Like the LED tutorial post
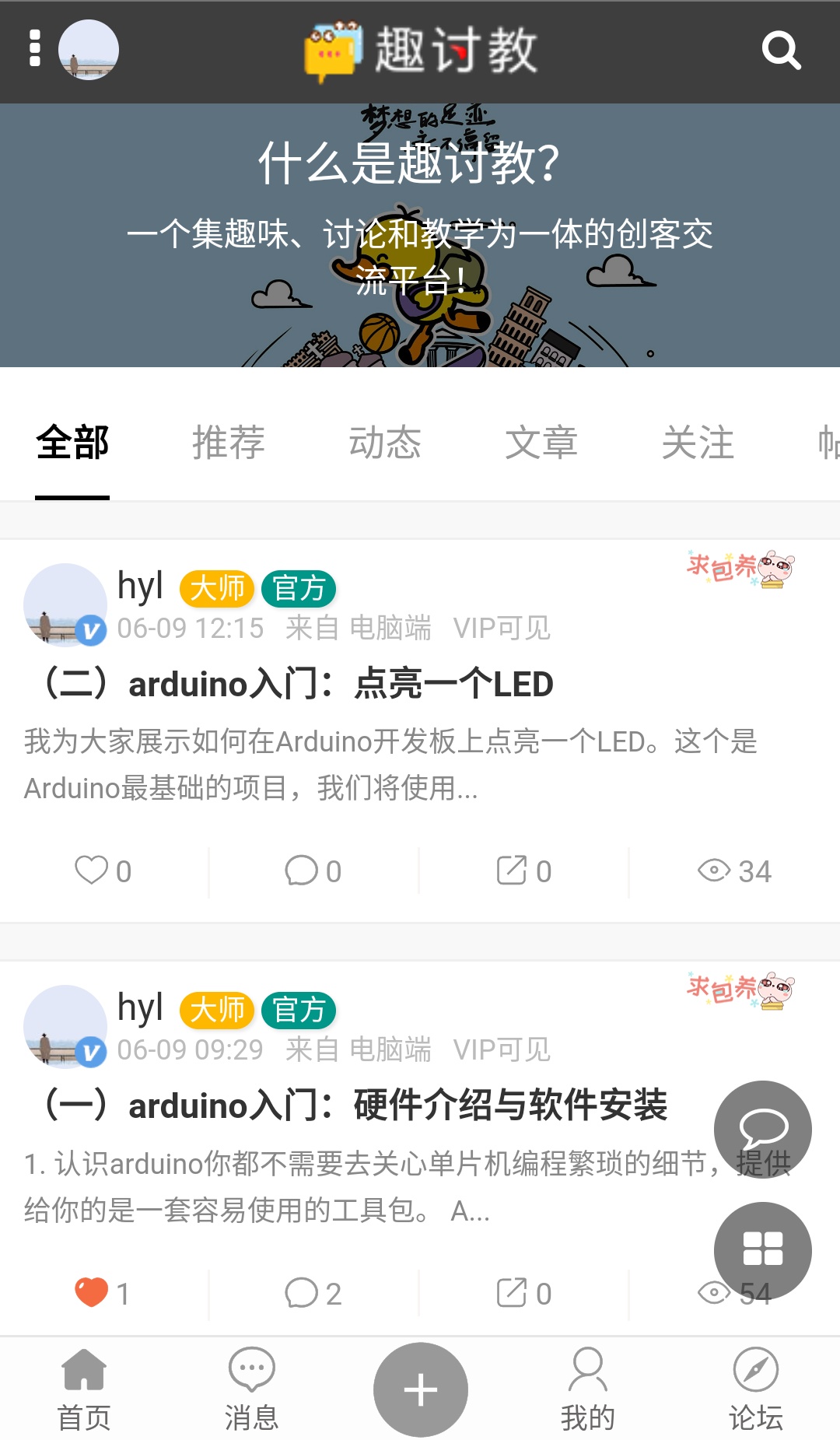 (x=92, y=871)
